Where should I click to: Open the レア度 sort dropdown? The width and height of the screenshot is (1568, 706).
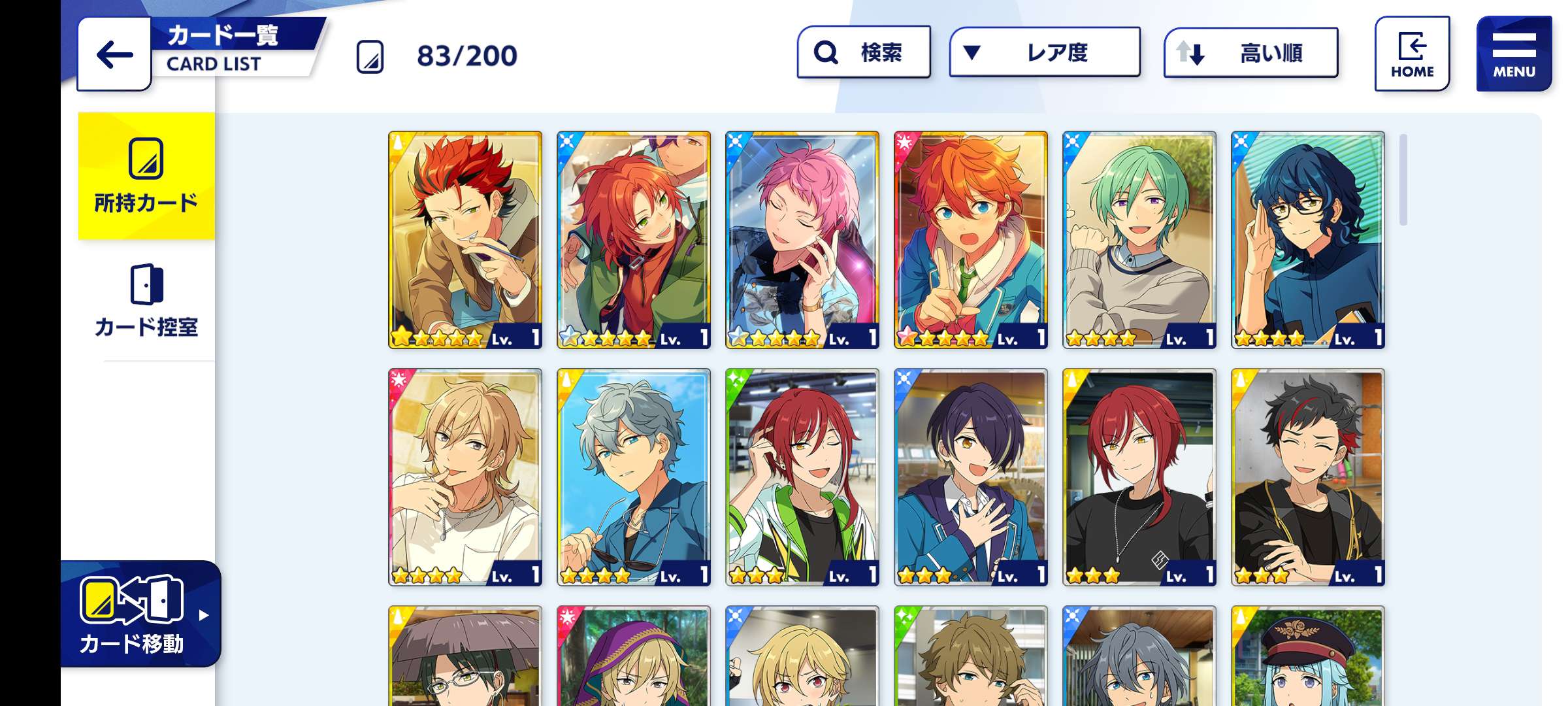[1044, 52]
